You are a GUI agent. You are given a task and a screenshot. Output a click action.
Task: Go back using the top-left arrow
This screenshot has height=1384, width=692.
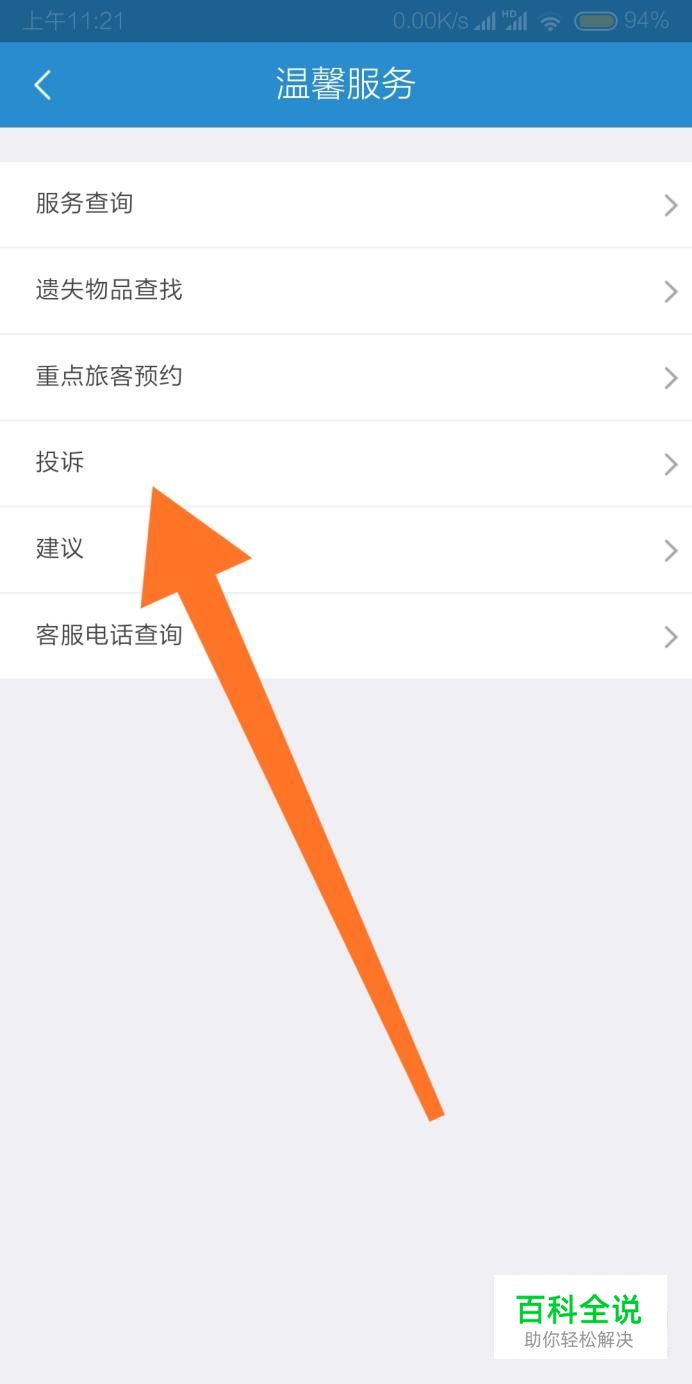coord(42,85)
